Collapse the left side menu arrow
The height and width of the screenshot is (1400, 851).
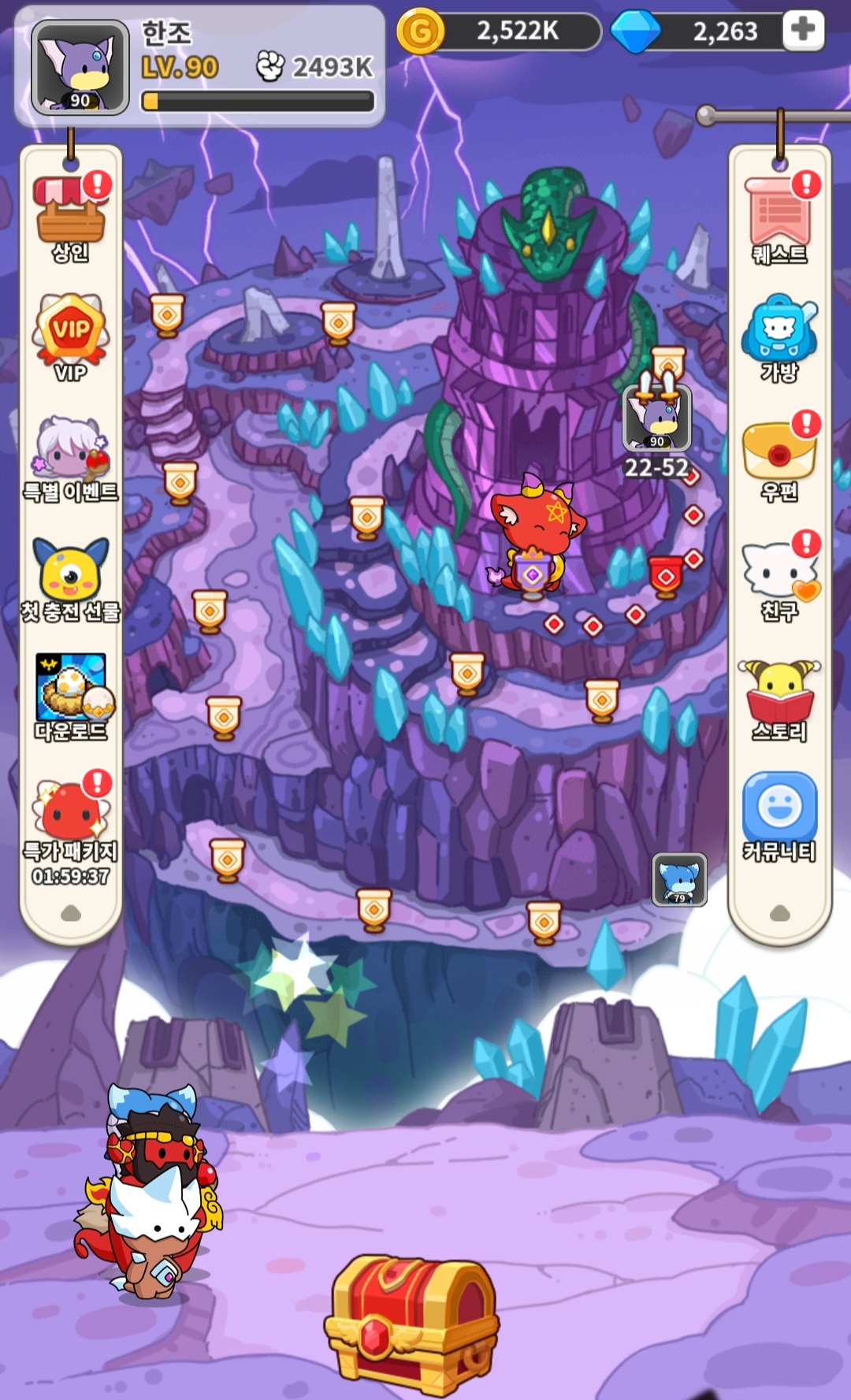click(71, 913)
